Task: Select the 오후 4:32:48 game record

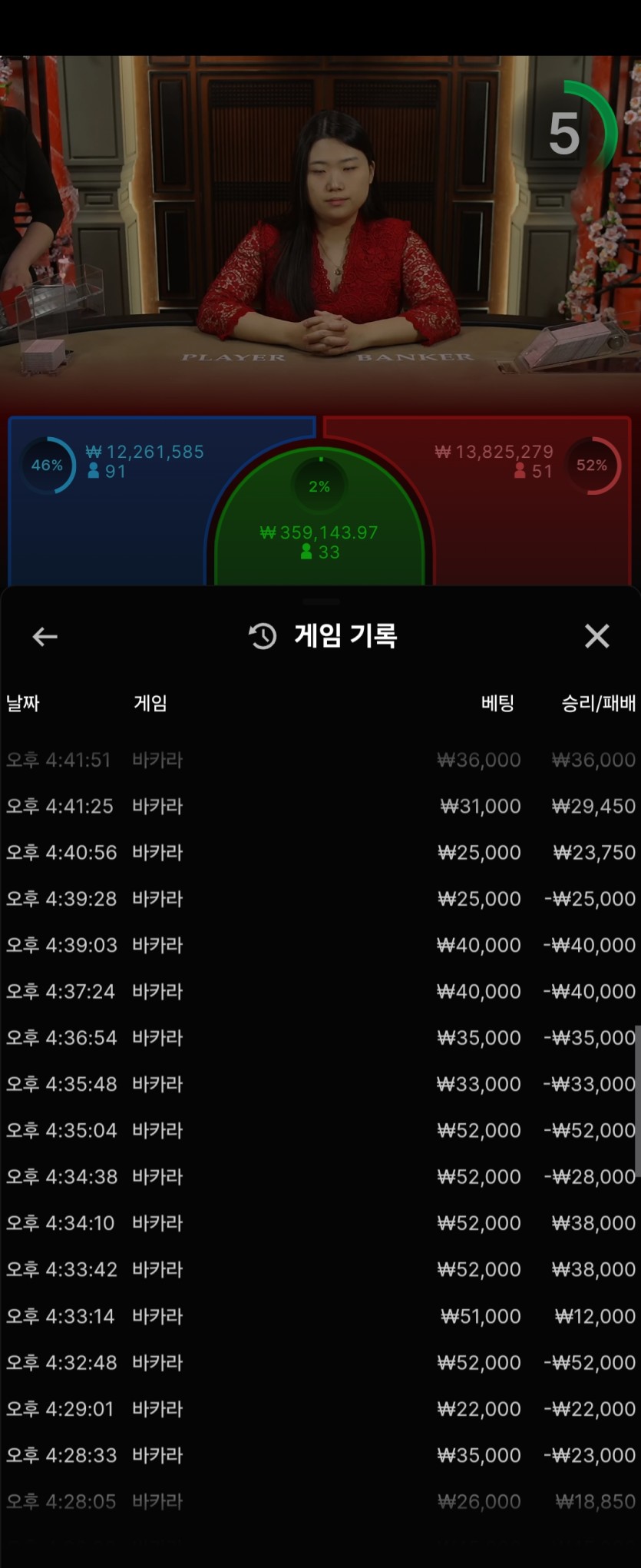Action: pyautogui.click(x=320, y=1362)
